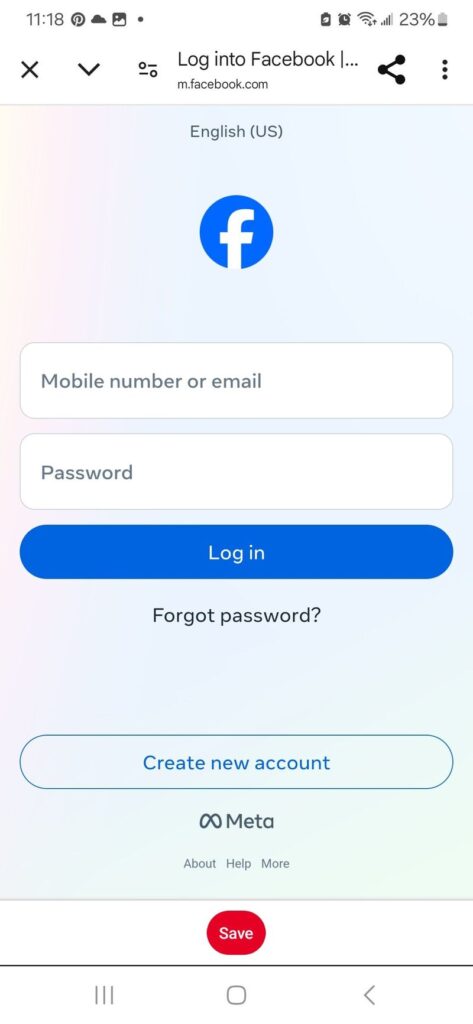Change language from English (US)
This screenshot has height=1024, width=473.
click(236, 131)
